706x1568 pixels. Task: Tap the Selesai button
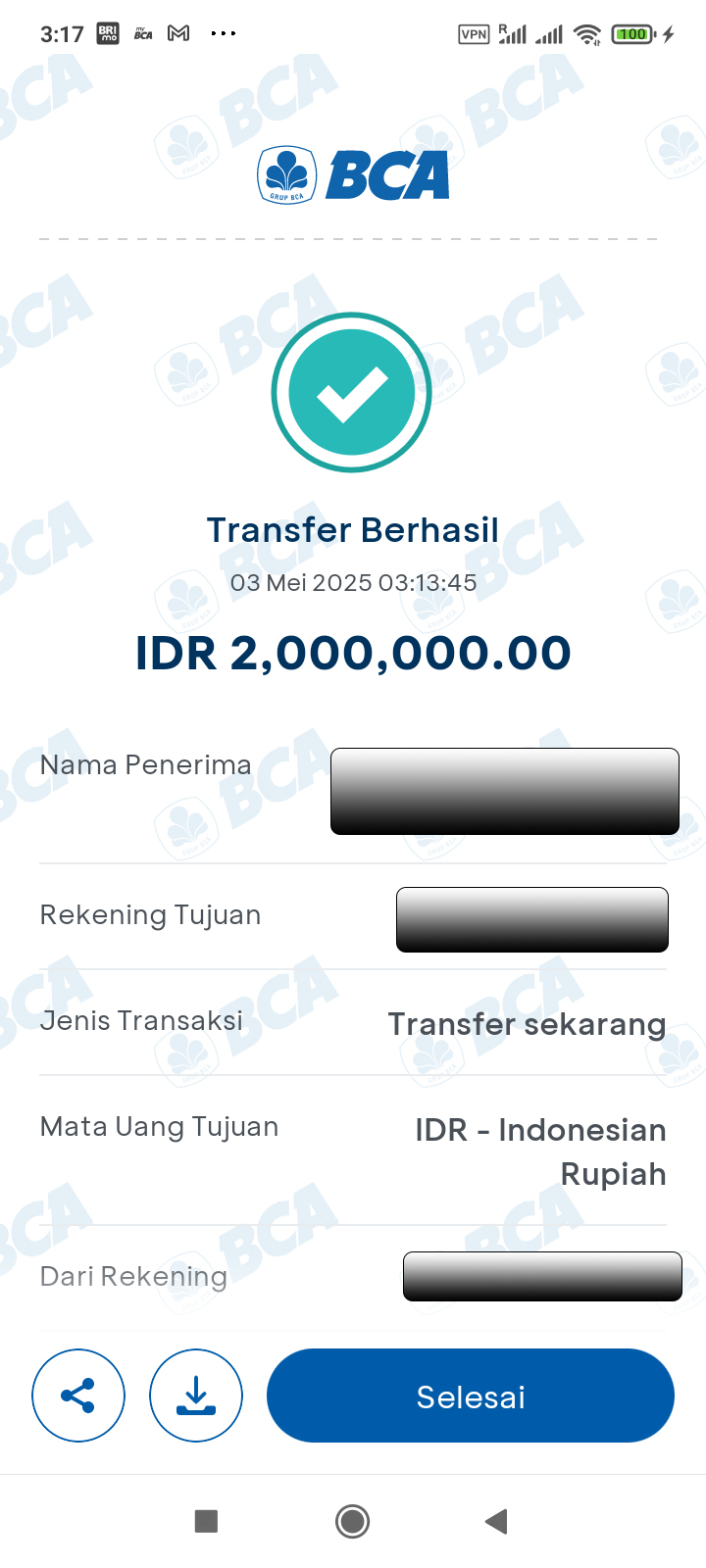point(471,1396)
